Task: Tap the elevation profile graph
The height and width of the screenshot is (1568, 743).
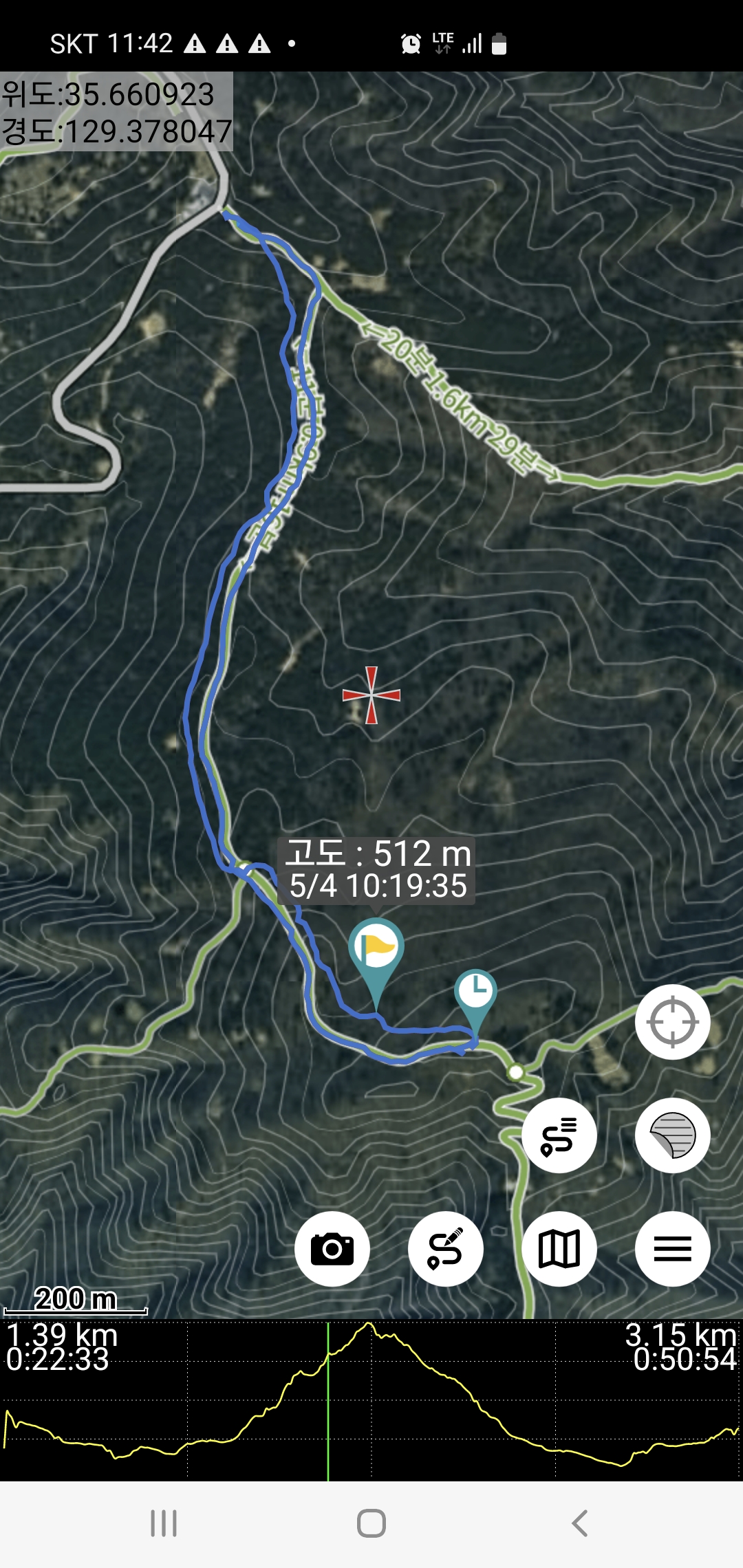Action: point(371,1400)
